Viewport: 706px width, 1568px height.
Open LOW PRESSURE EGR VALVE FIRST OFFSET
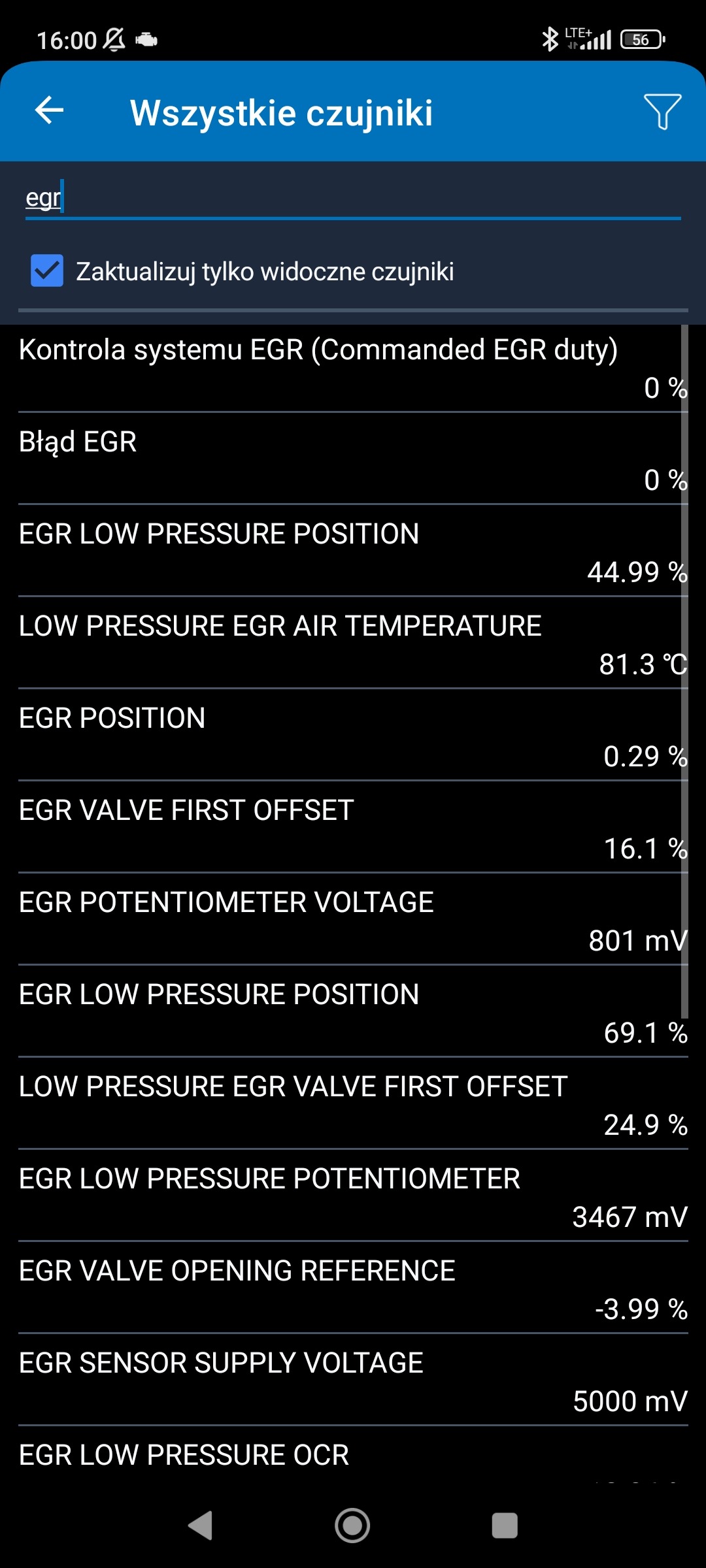353,1105
